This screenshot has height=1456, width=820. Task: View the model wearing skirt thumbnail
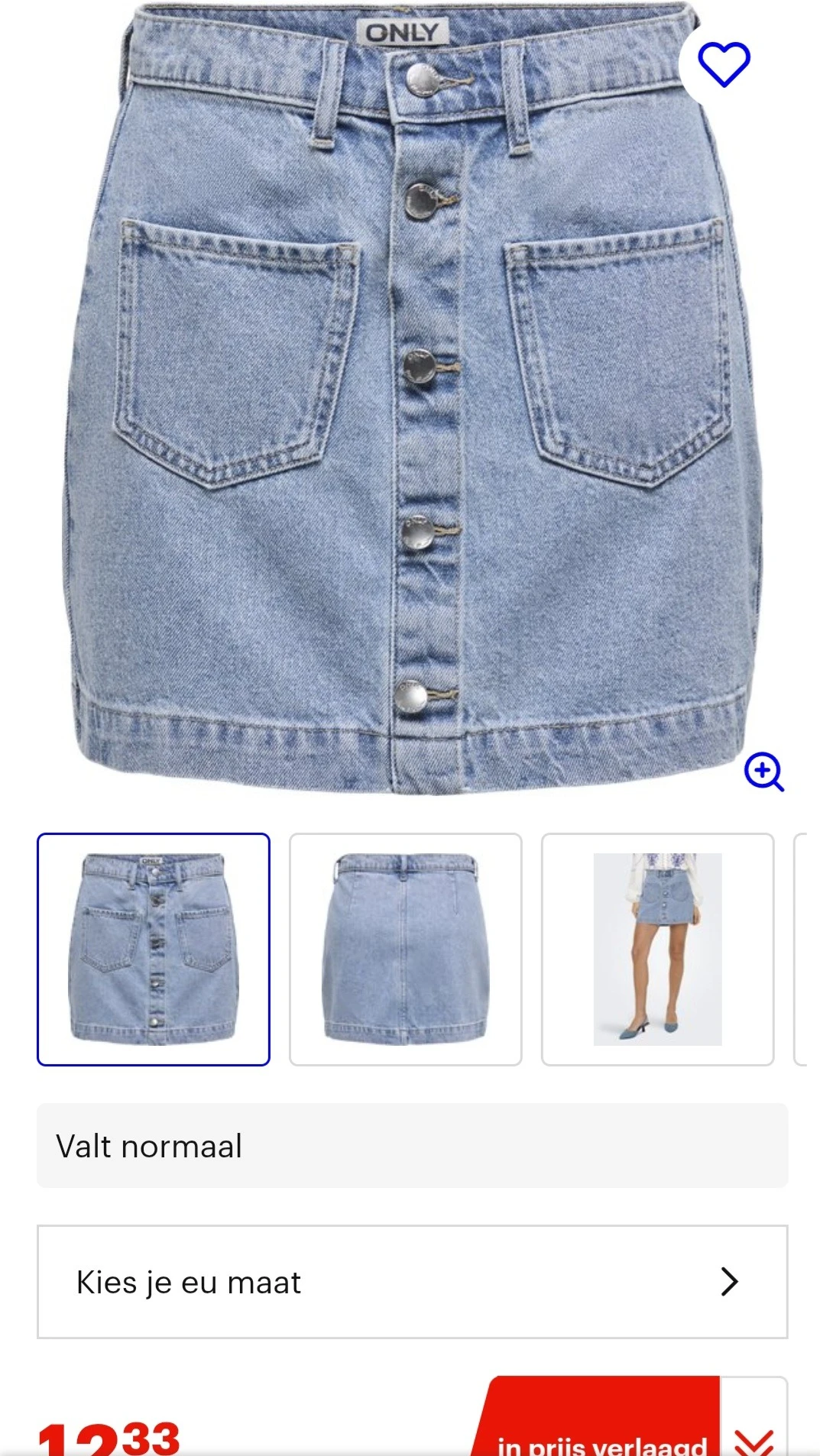click(x=657, y=949)
